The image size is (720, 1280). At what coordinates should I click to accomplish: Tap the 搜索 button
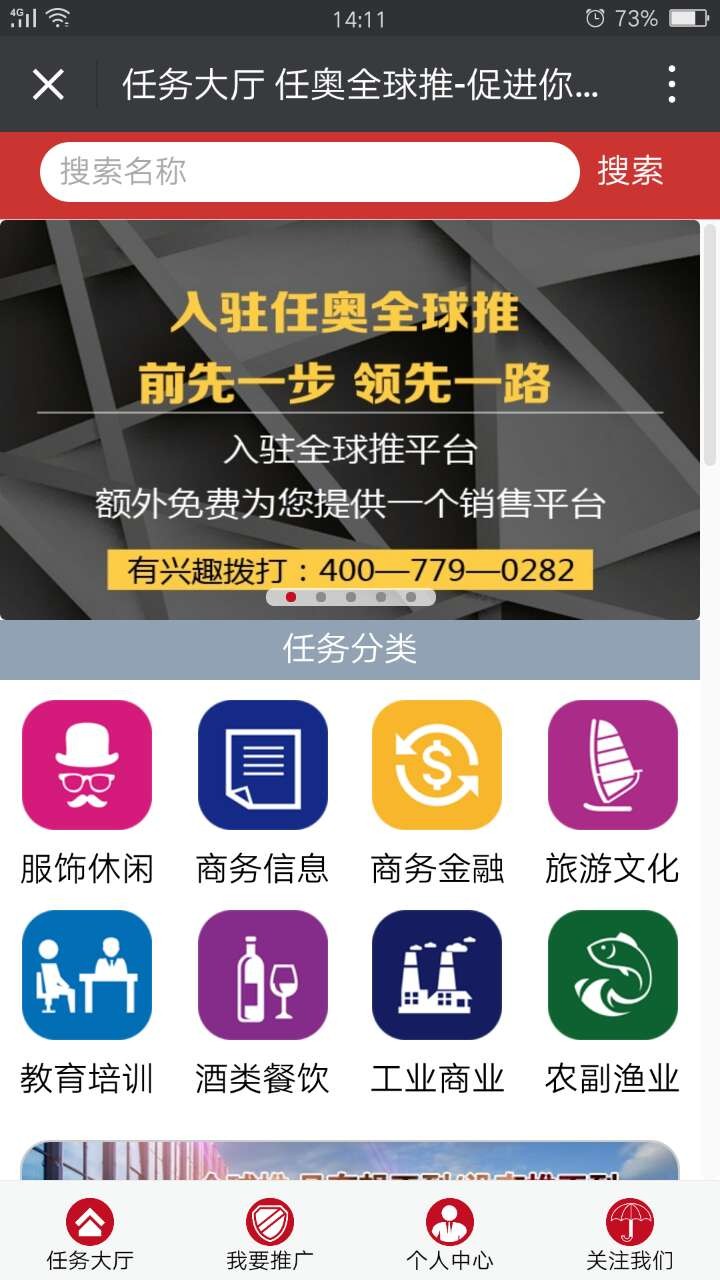coord(630,172)
